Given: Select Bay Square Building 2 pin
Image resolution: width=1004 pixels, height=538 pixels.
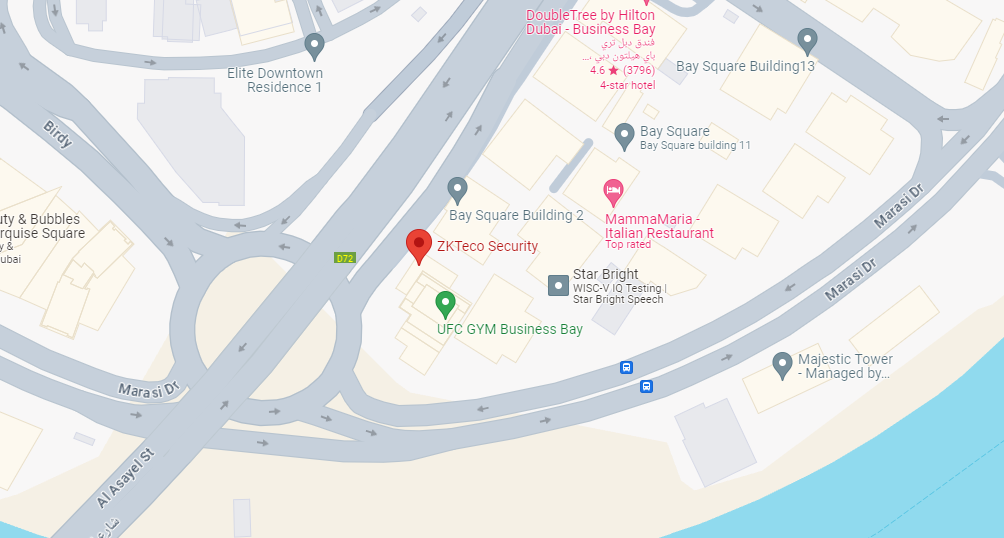Looking at the screenshot, I should pos(458,188).
